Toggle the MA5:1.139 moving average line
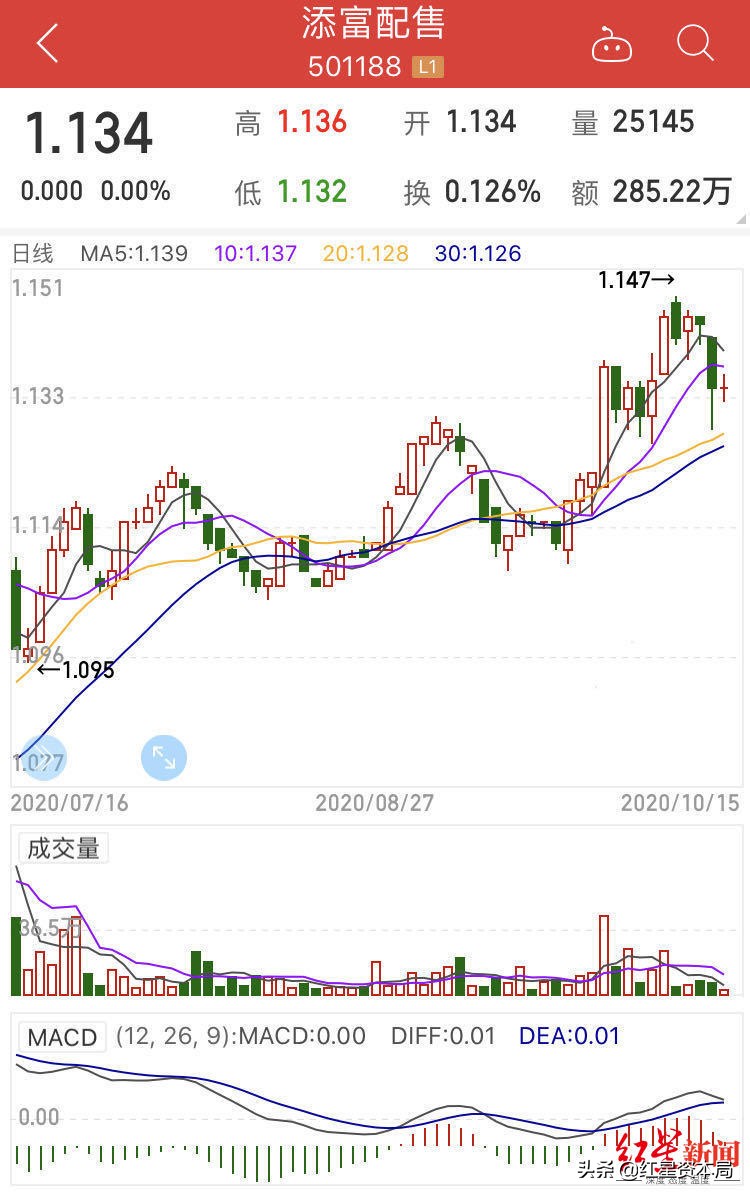750x1196 pixels. (133, 254)
